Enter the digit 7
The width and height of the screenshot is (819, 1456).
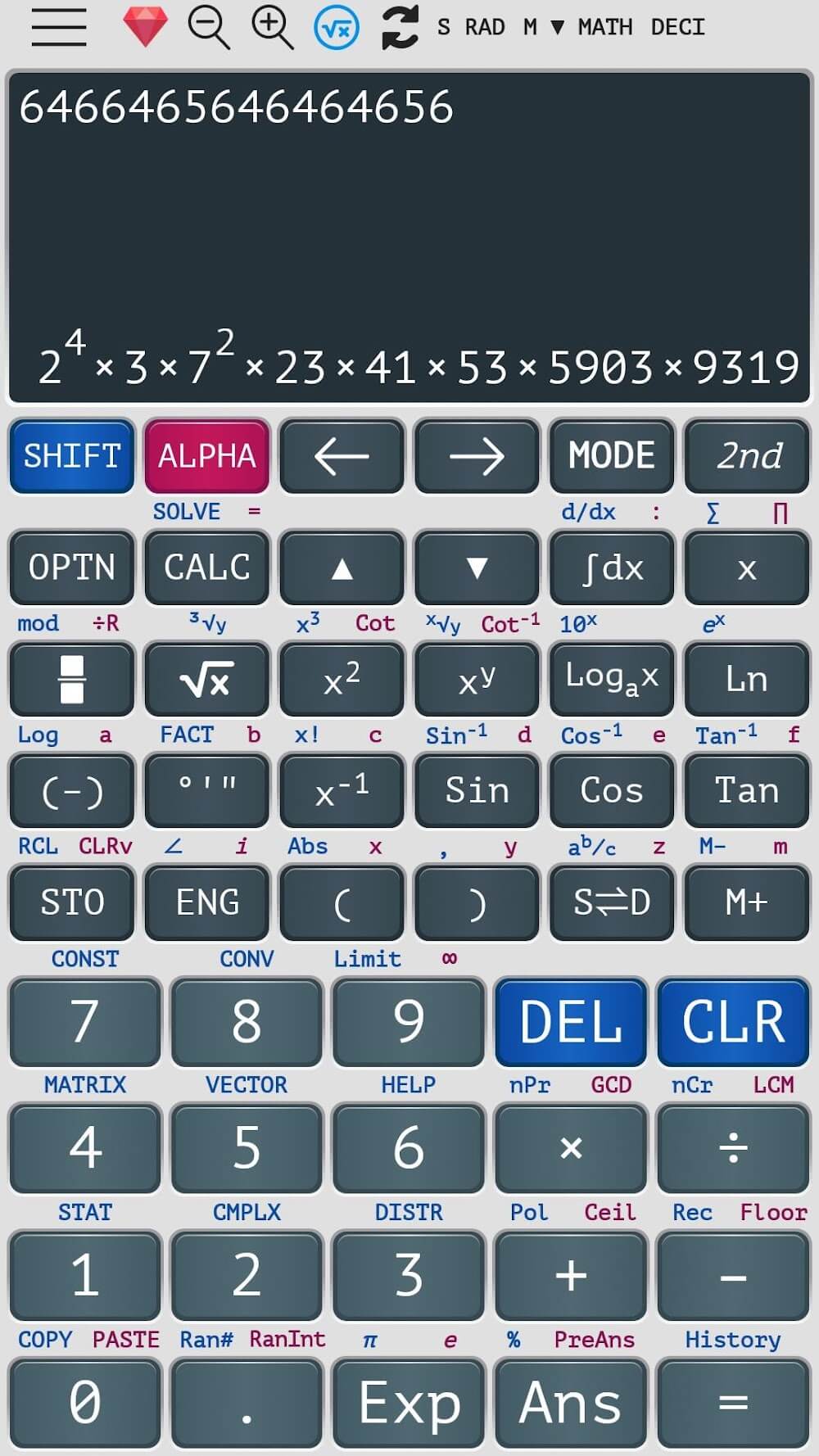click(x=84, y=1022)
